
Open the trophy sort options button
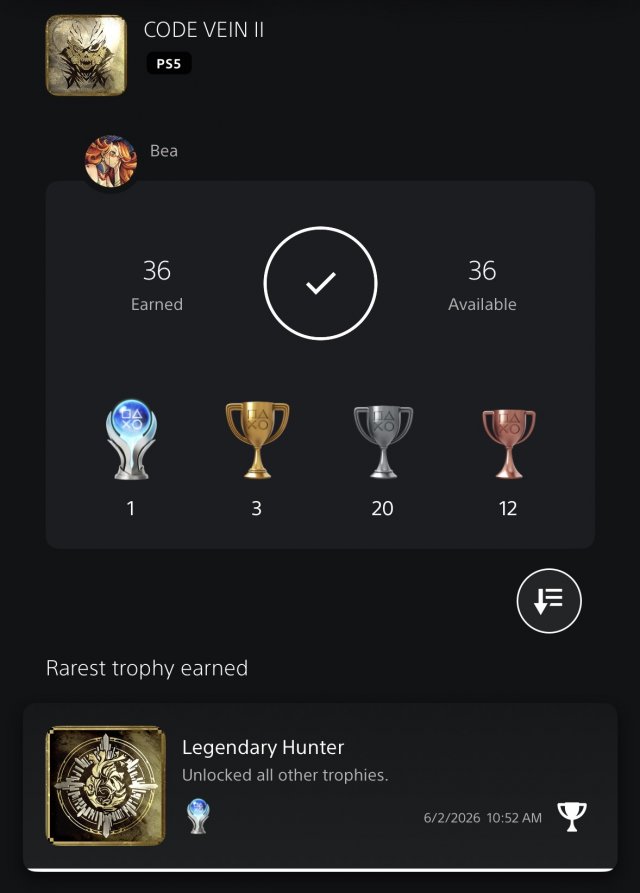[549, 600]
